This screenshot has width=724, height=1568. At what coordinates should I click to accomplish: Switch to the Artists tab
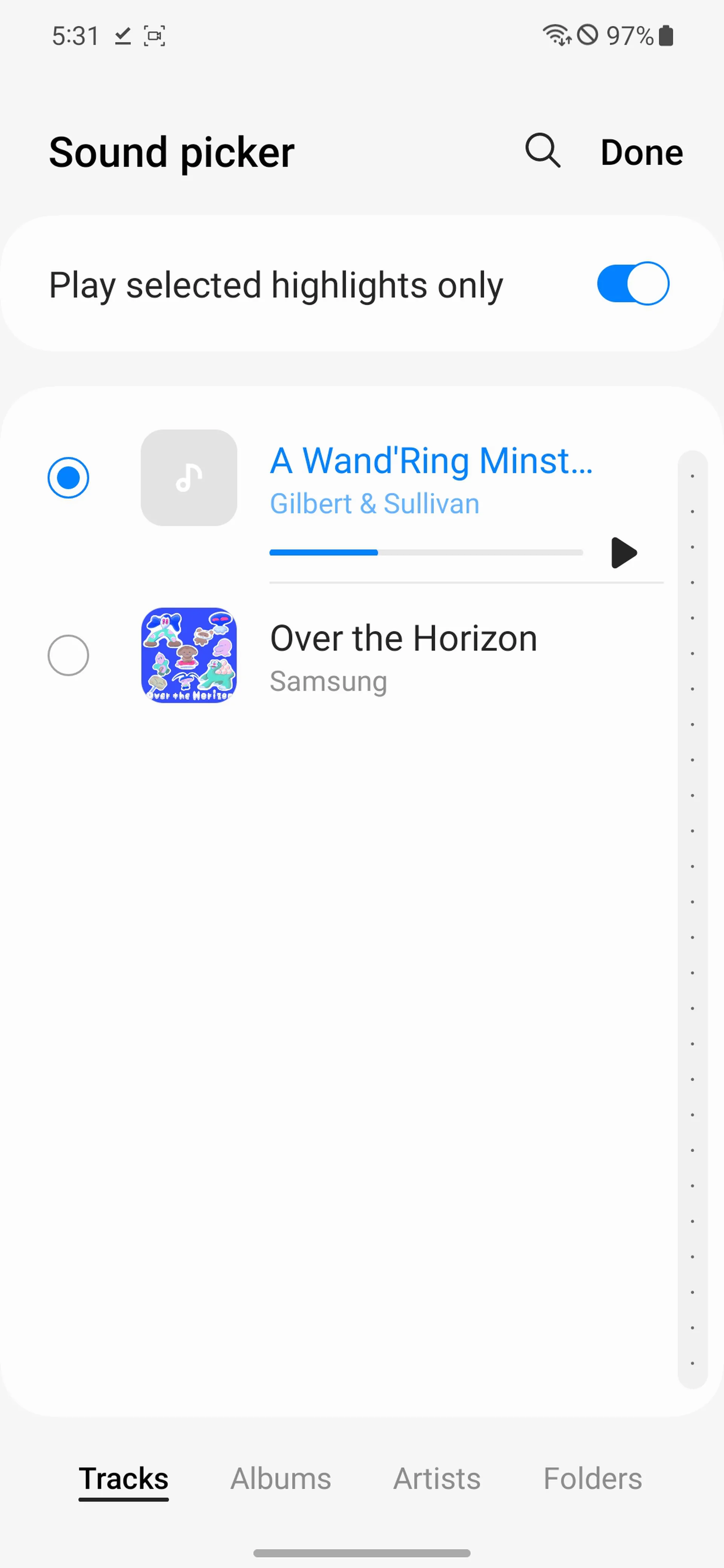pyautogui.click(x=437, y=1479)
